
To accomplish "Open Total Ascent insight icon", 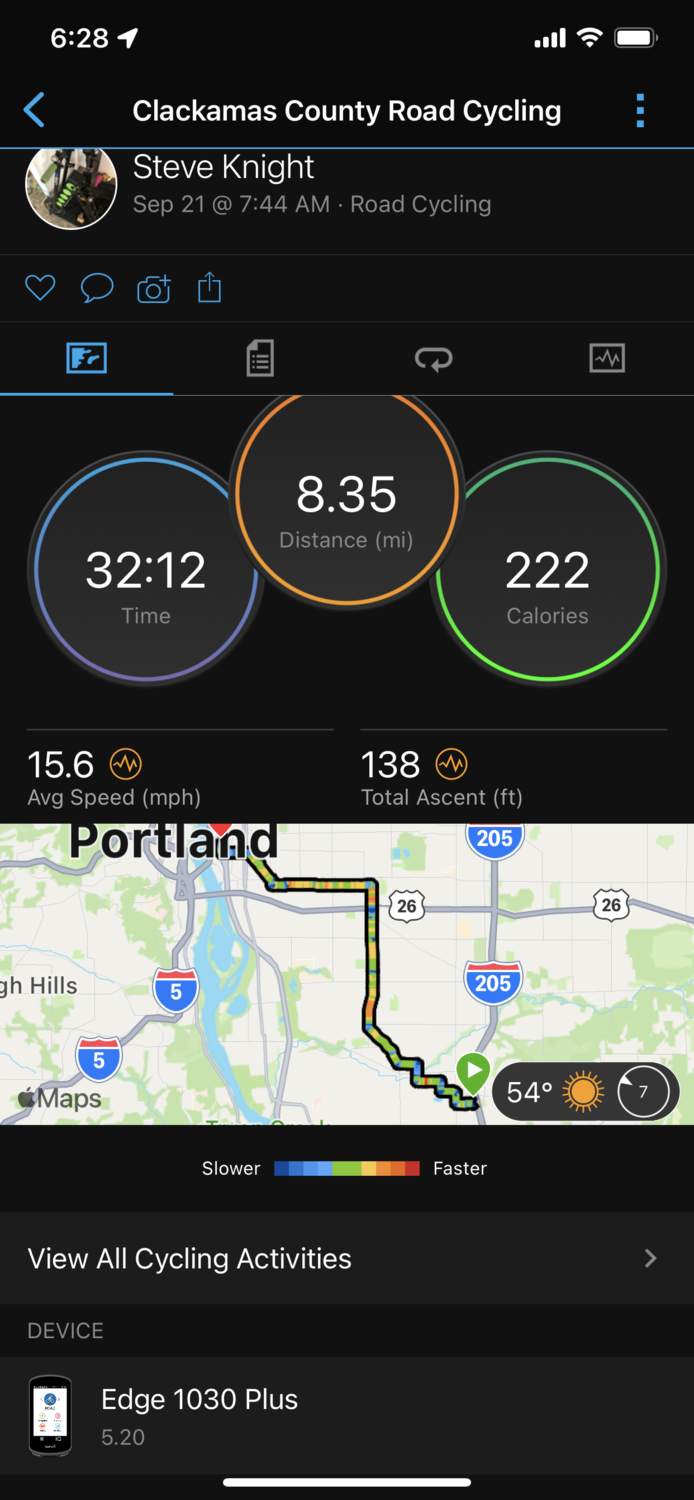I will tap(452, 765).
